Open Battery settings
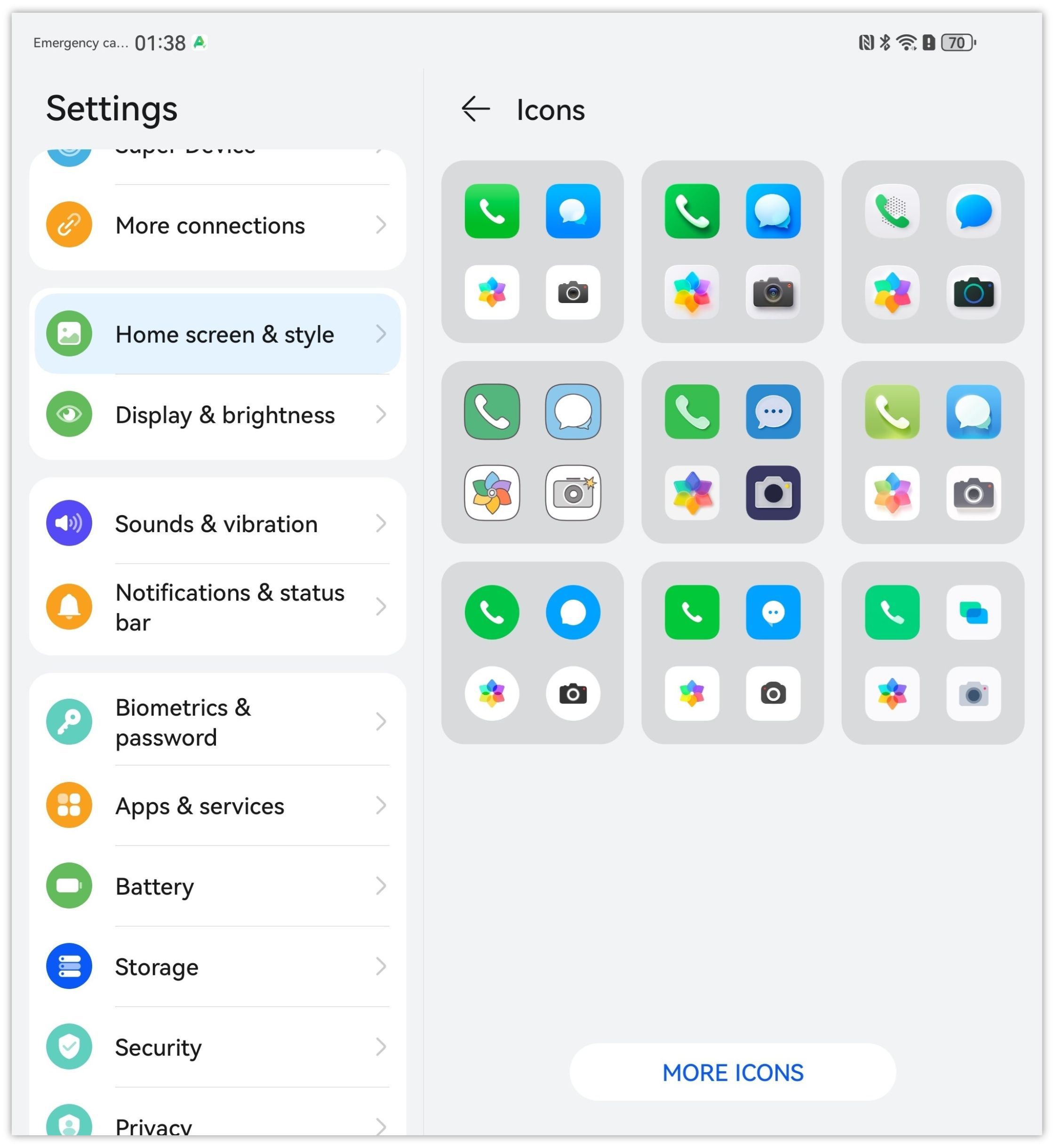Screen dimensions: 1054x1148 (217, 885)
